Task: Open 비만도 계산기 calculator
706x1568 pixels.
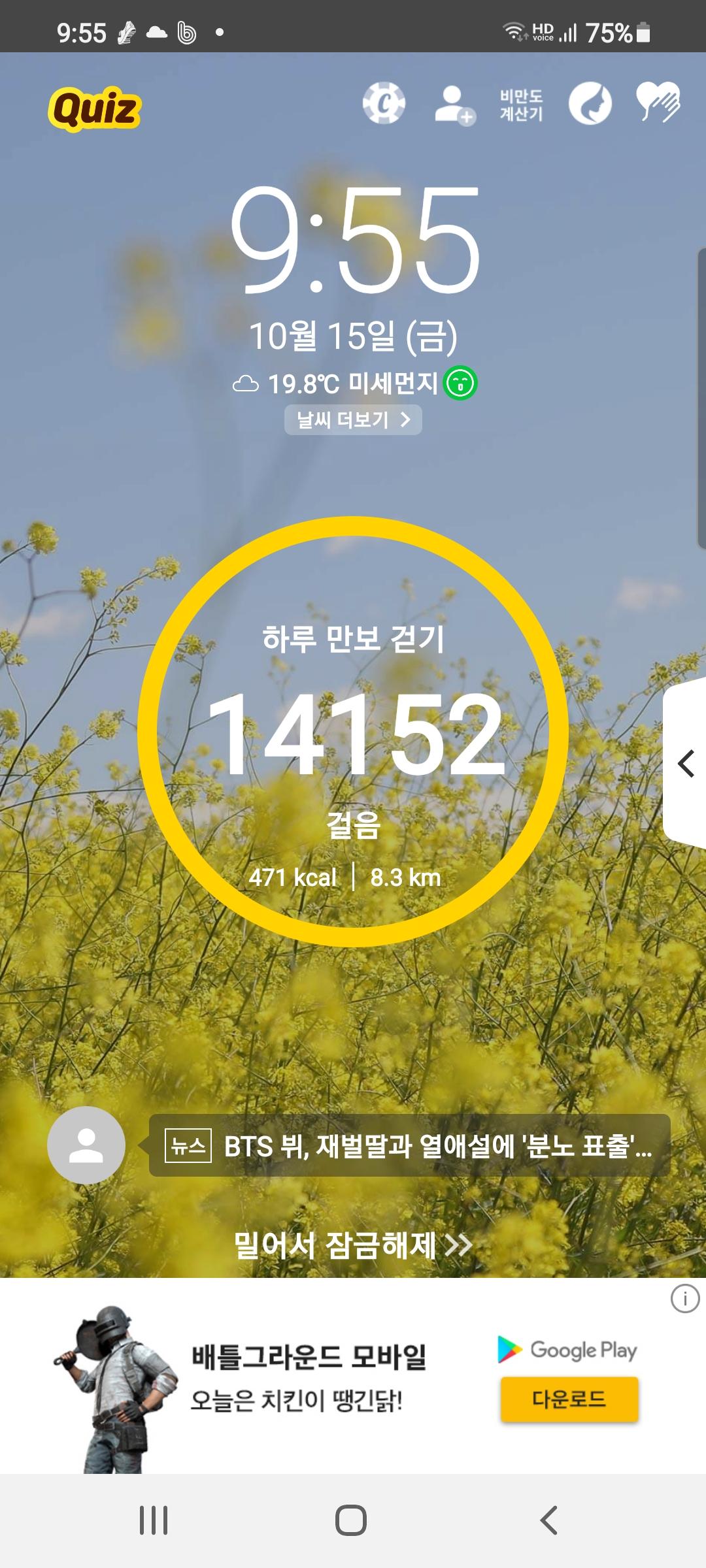Action: [521, 105]
